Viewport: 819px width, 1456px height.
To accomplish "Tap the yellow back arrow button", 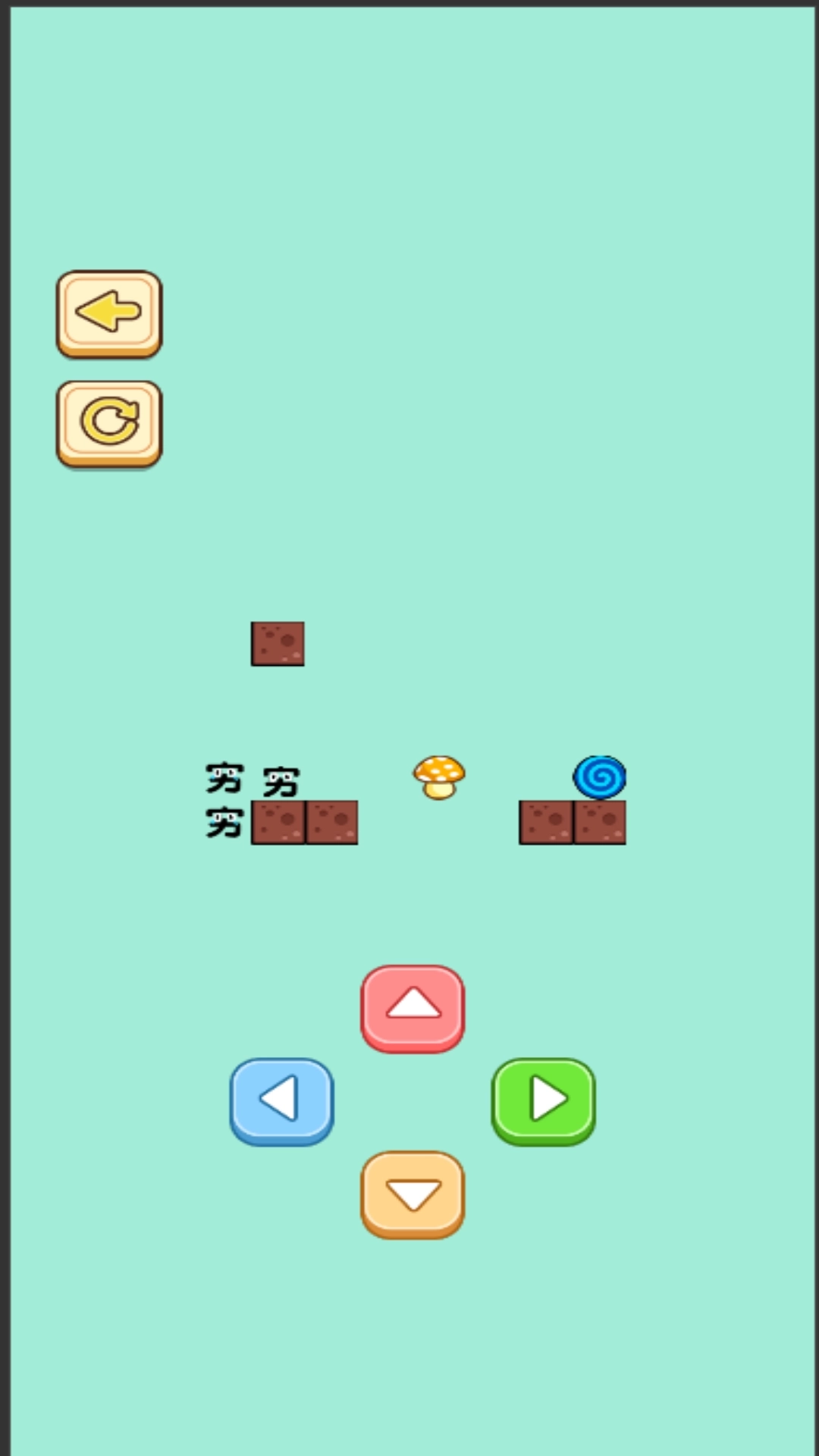I will coord(109,312).
